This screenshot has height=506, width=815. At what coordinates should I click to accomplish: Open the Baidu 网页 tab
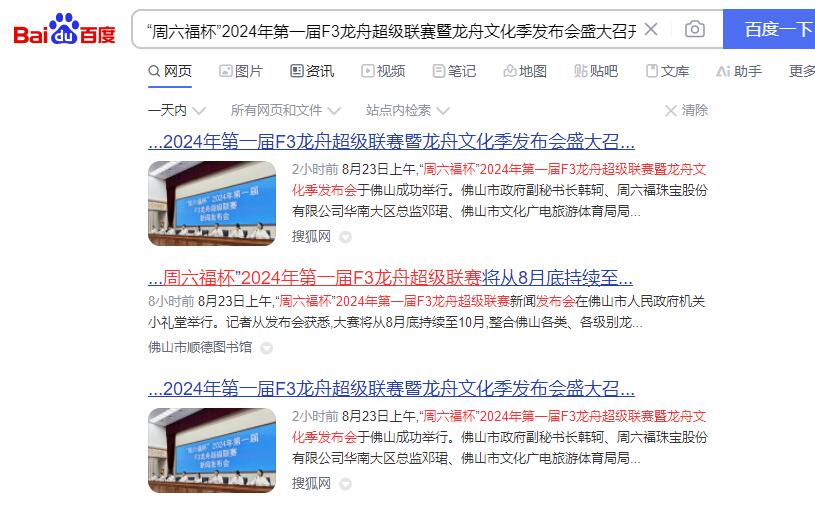(x=170, y=71)
